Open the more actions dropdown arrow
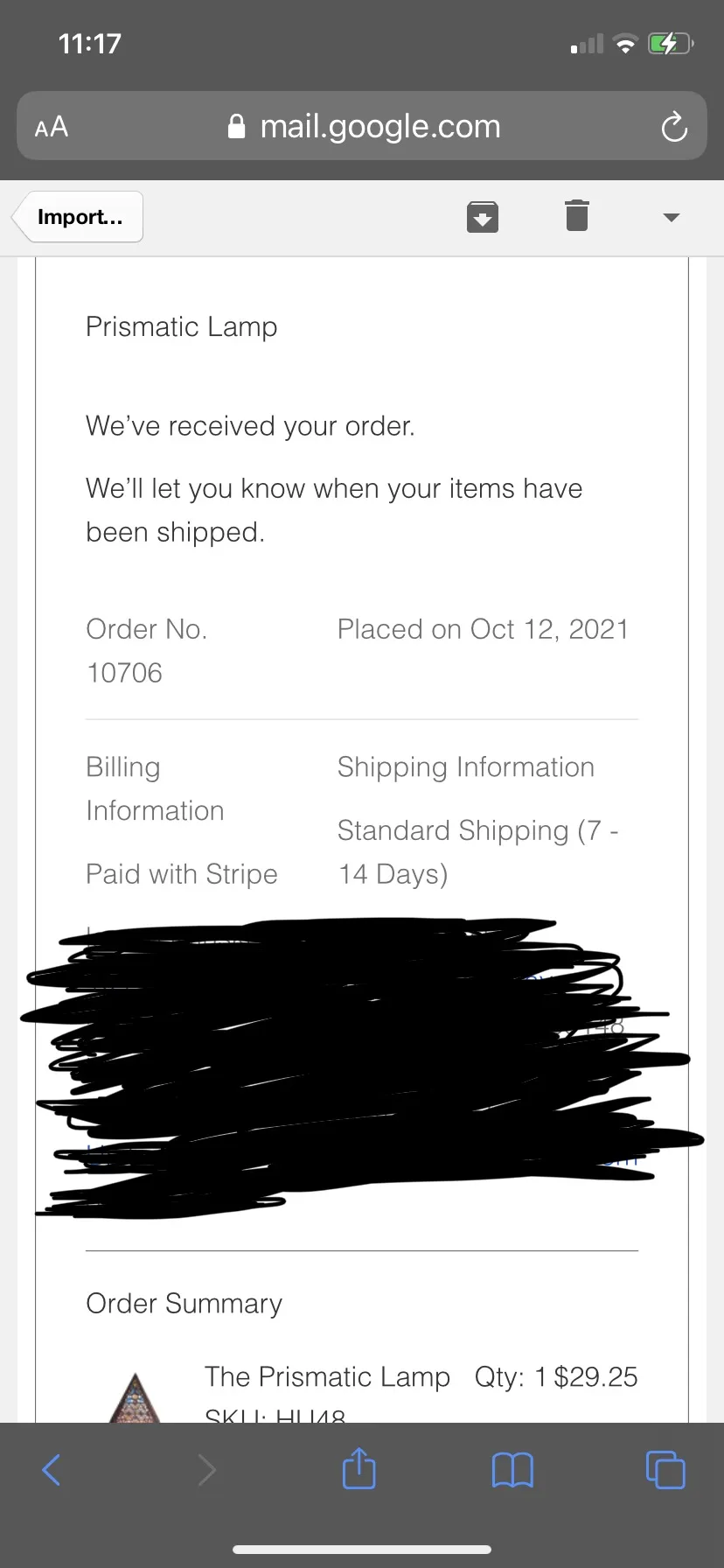Image resolution: width=724 pixels, height=1568 pixels. click(x=672, y=217)
